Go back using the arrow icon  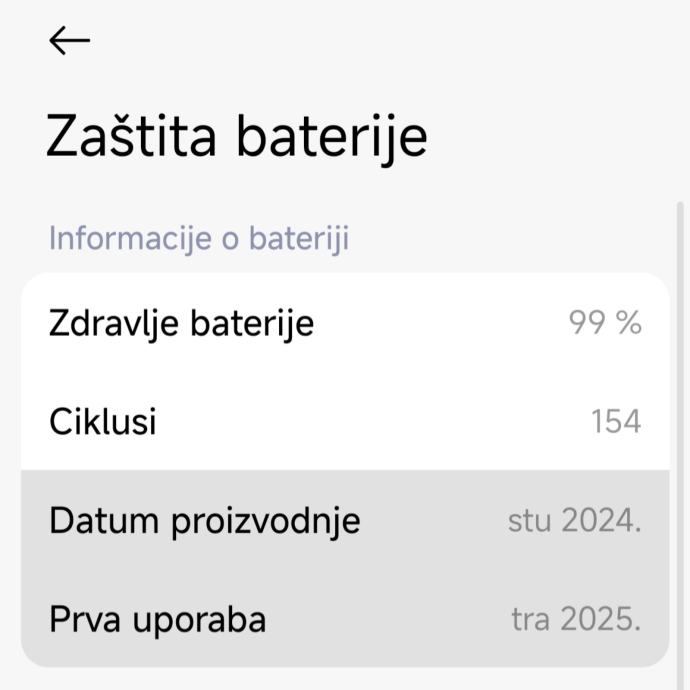[69, 41]
